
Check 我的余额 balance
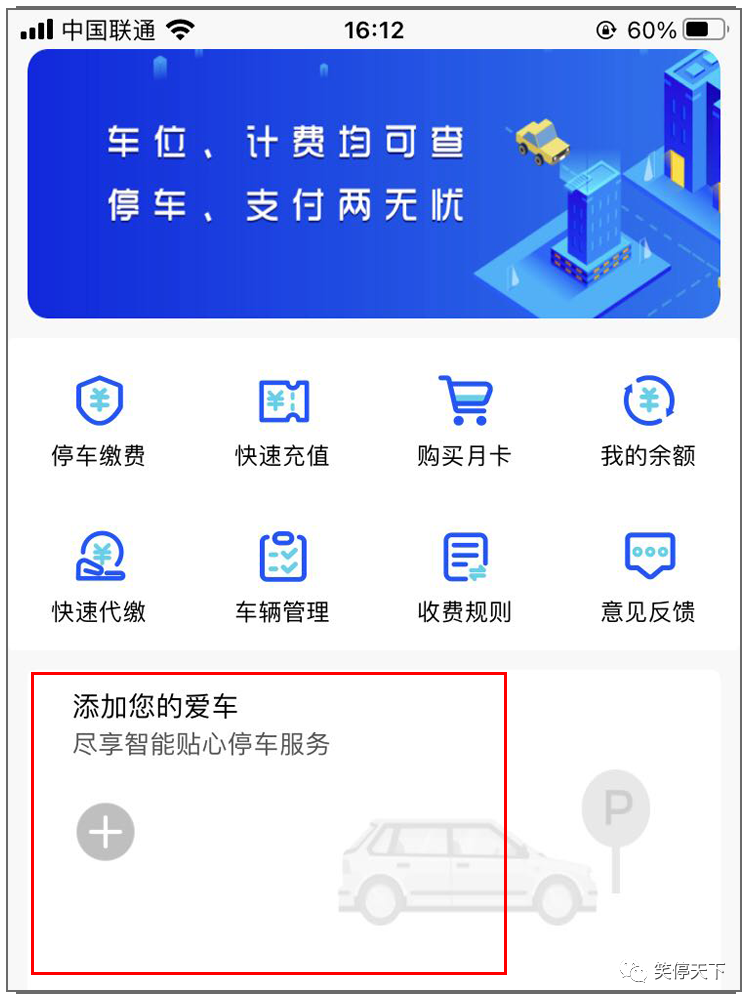(648, 422)
